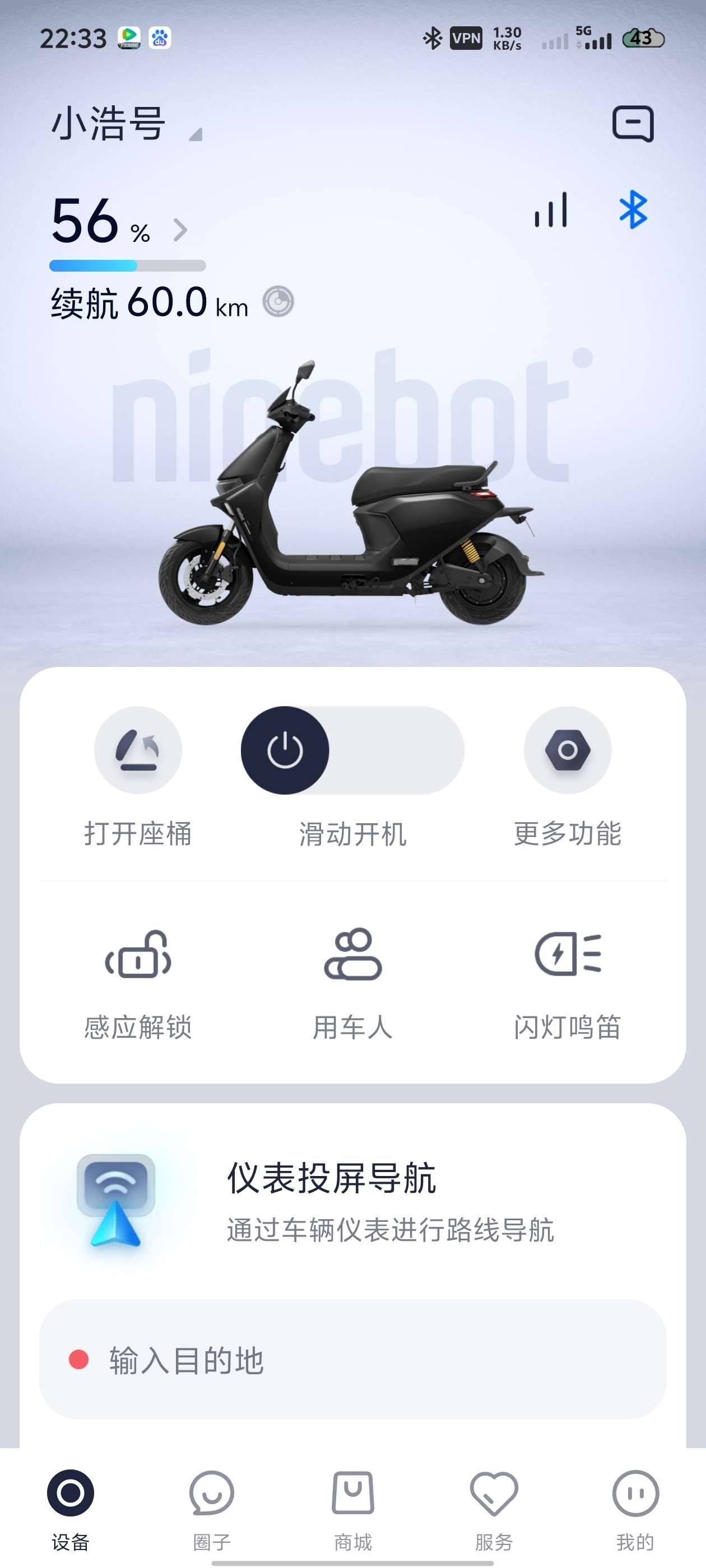Open 更多功能 settings
This screenshot has height=1568, width=706.
click(x=567, y=750)
